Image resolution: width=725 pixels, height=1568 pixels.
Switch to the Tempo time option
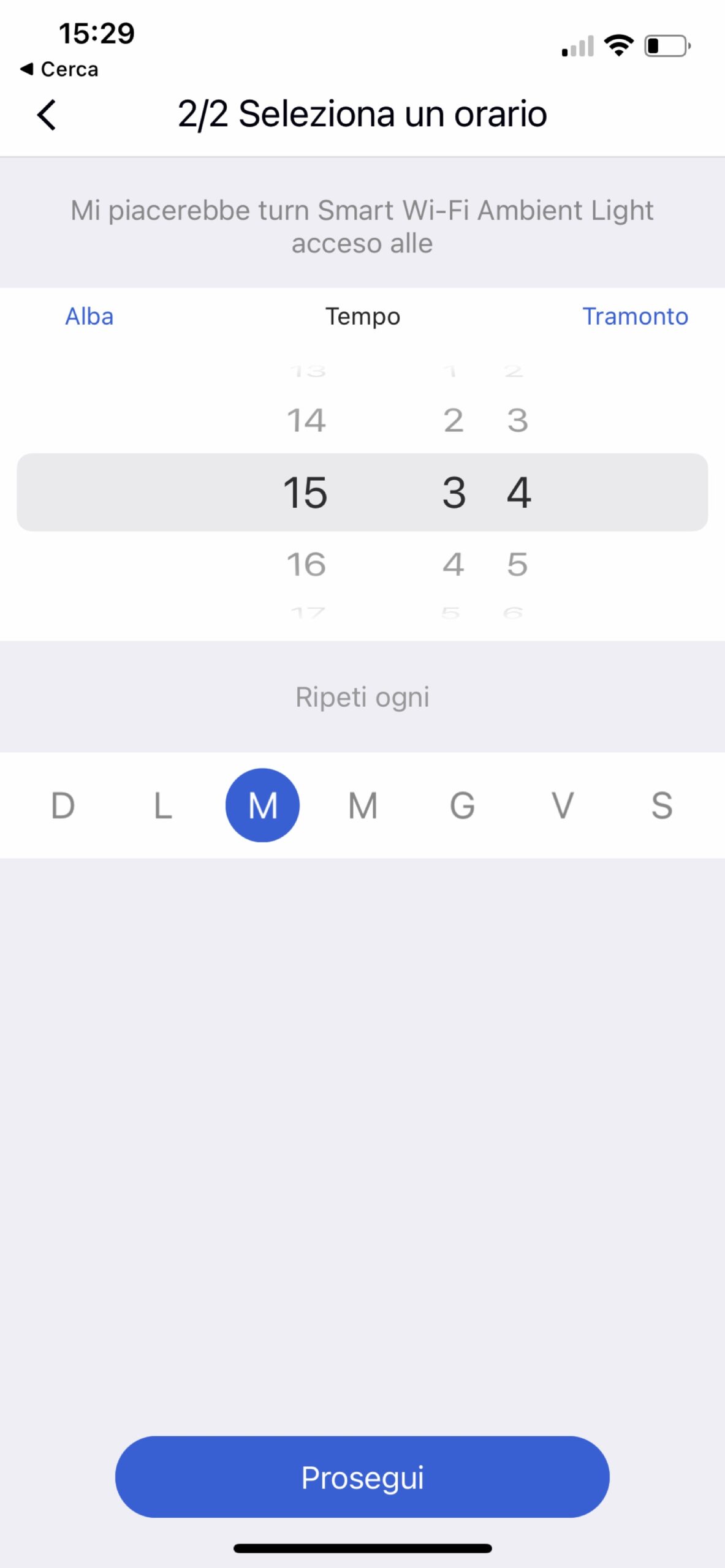tap(362, 317)
